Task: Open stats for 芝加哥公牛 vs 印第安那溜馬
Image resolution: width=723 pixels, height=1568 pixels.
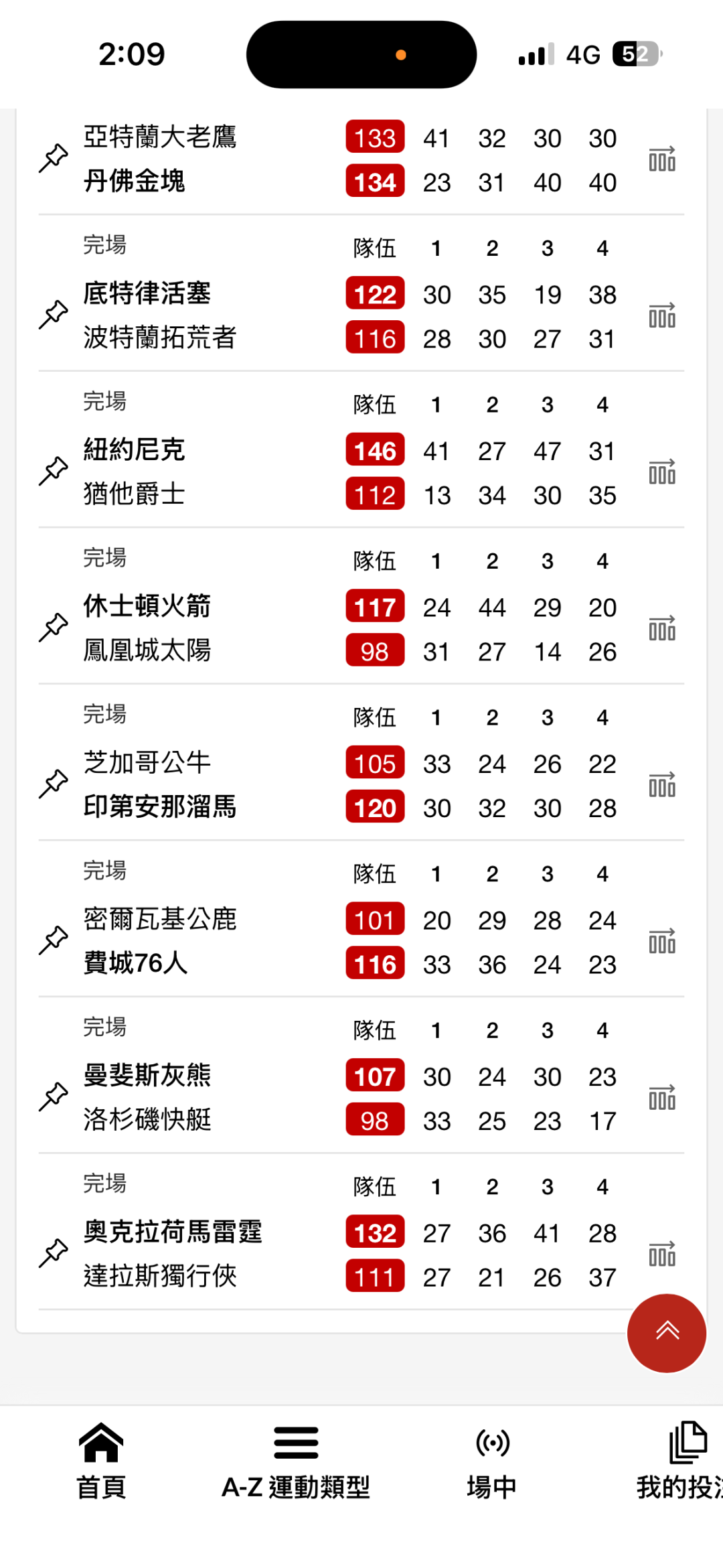Action: click(x=661, y=785)
